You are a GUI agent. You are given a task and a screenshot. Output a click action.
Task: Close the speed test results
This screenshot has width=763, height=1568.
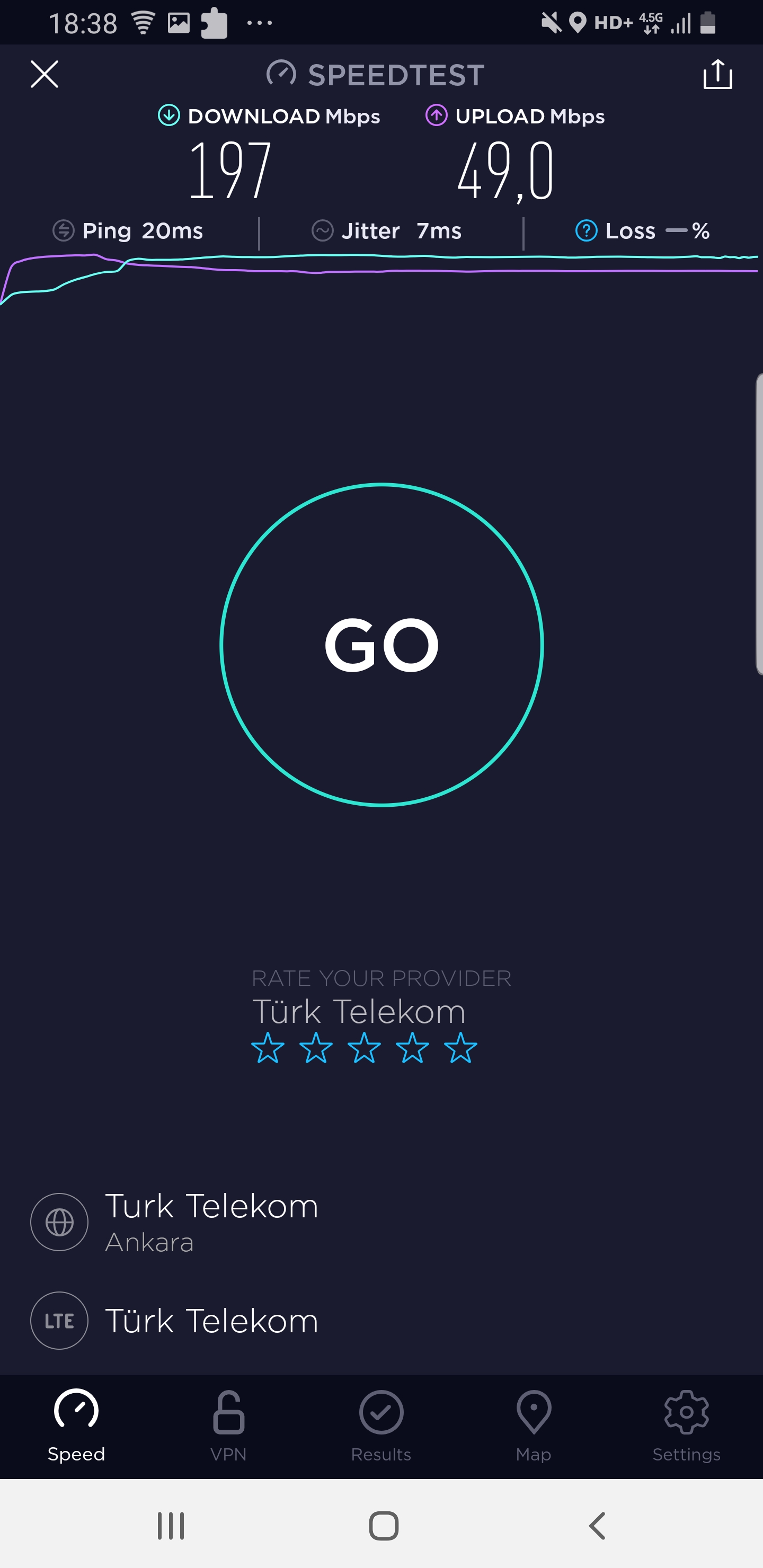pos(45,74)
